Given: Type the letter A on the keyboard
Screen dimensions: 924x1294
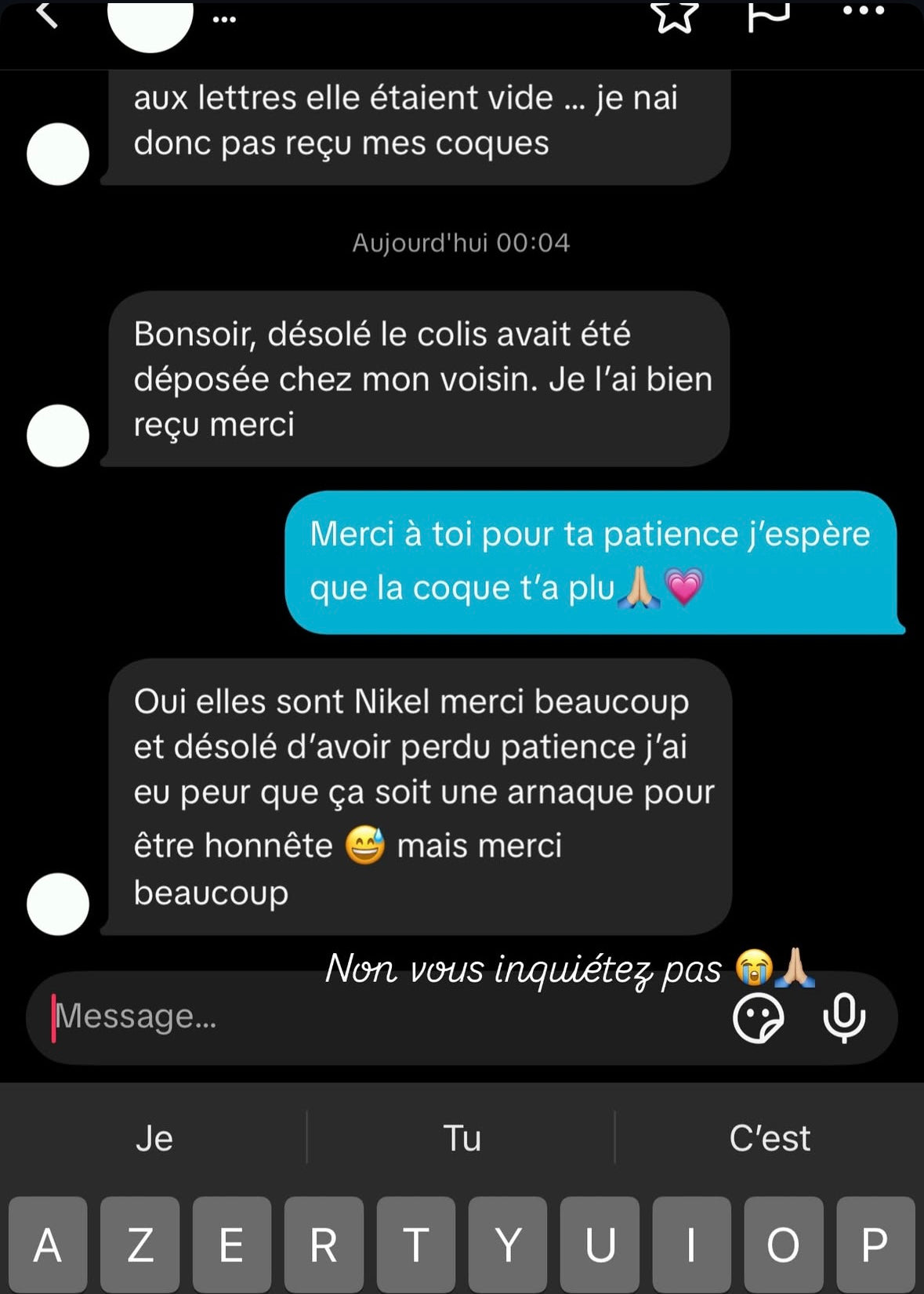Looking at the screenshot, I should pyautogui.click(x=48, y=1244).
